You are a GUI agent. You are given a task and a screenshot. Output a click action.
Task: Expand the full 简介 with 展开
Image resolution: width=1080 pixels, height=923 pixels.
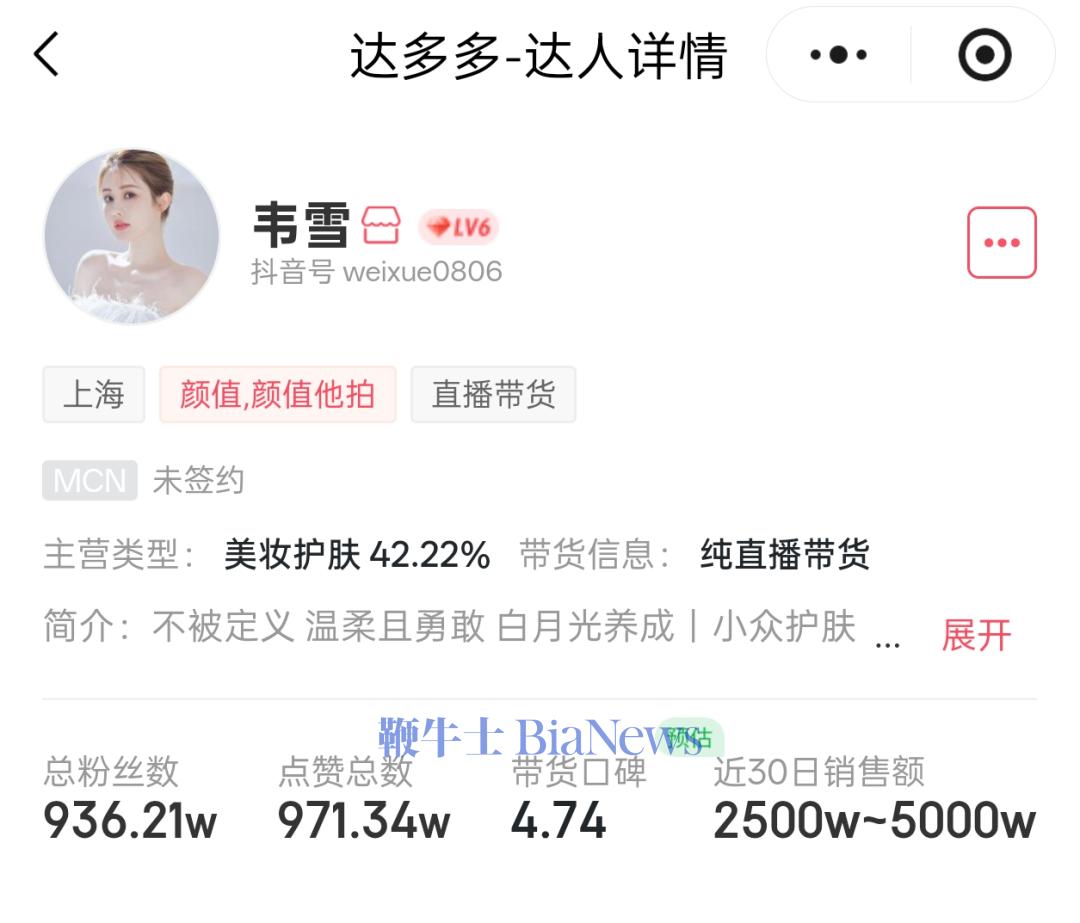tap(976, 634)
